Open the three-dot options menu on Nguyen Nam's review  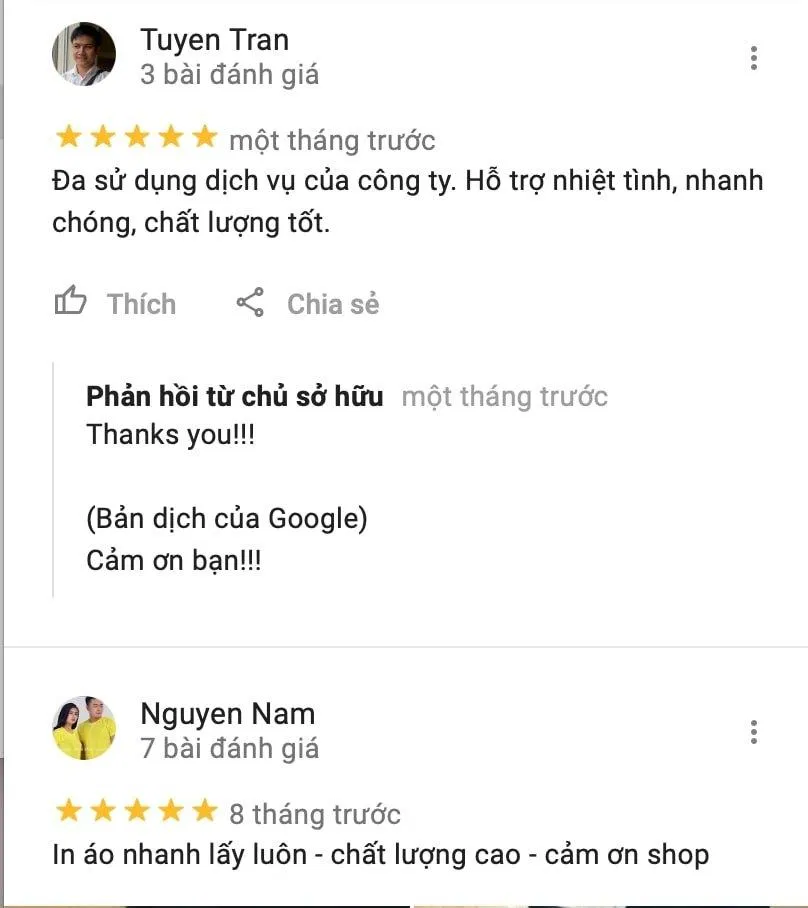pyautogui.click(x=753, y=730)
